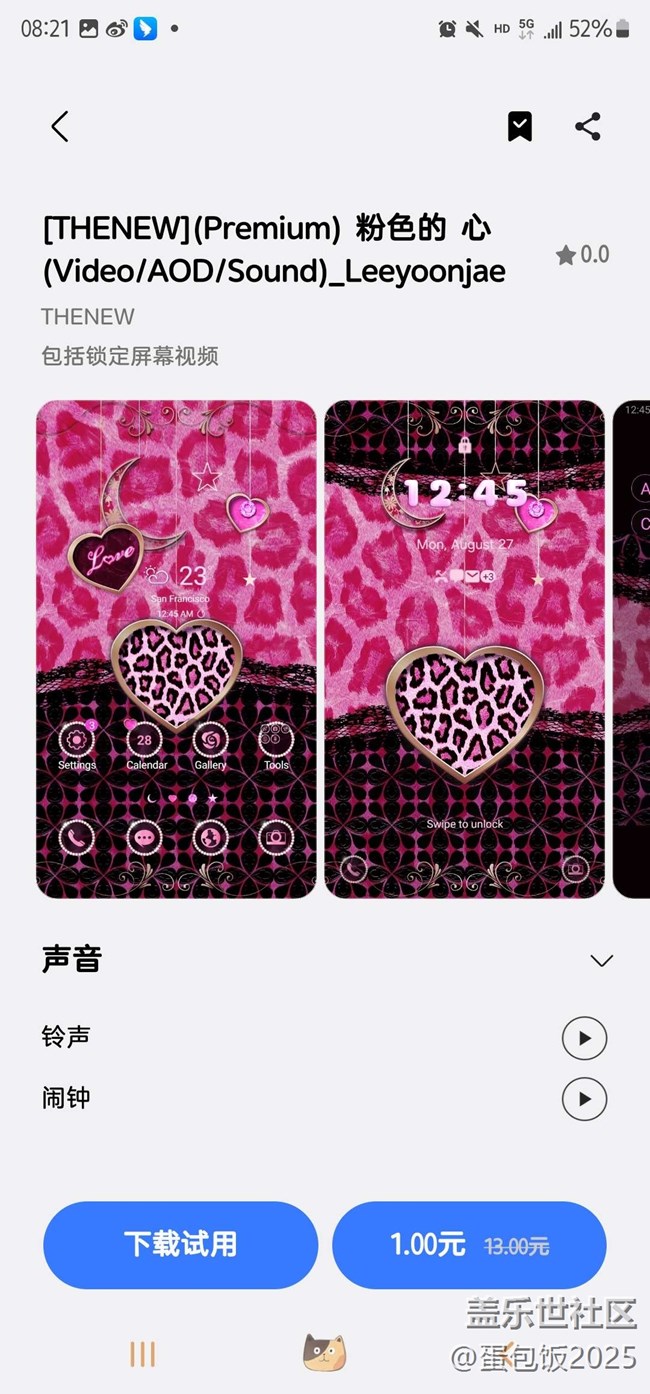Share this theme
Image resolution: width=650 pixels, height=1394 pixels.
pos(588,127)
